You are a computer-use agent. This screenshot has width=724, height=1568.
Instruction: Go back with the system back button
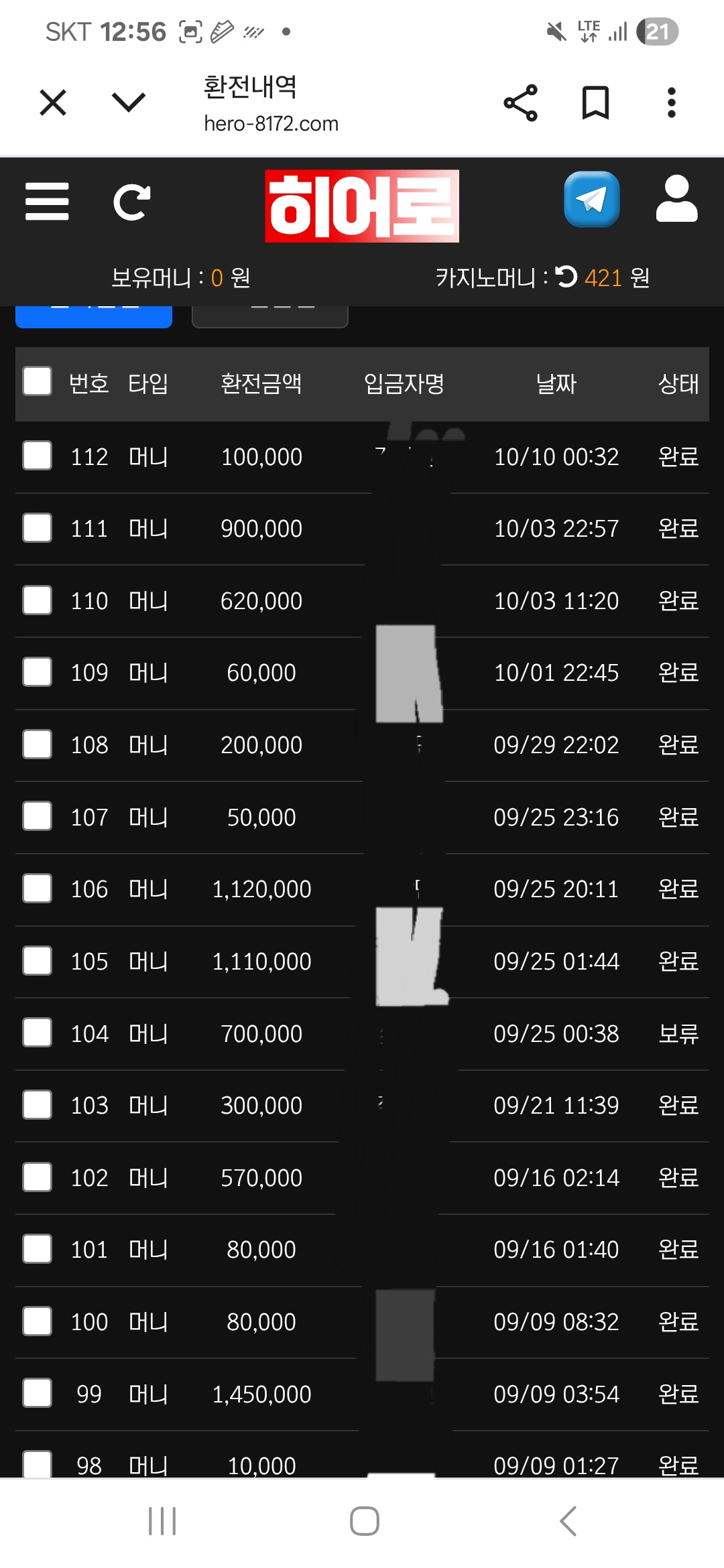coord(568,1520)
